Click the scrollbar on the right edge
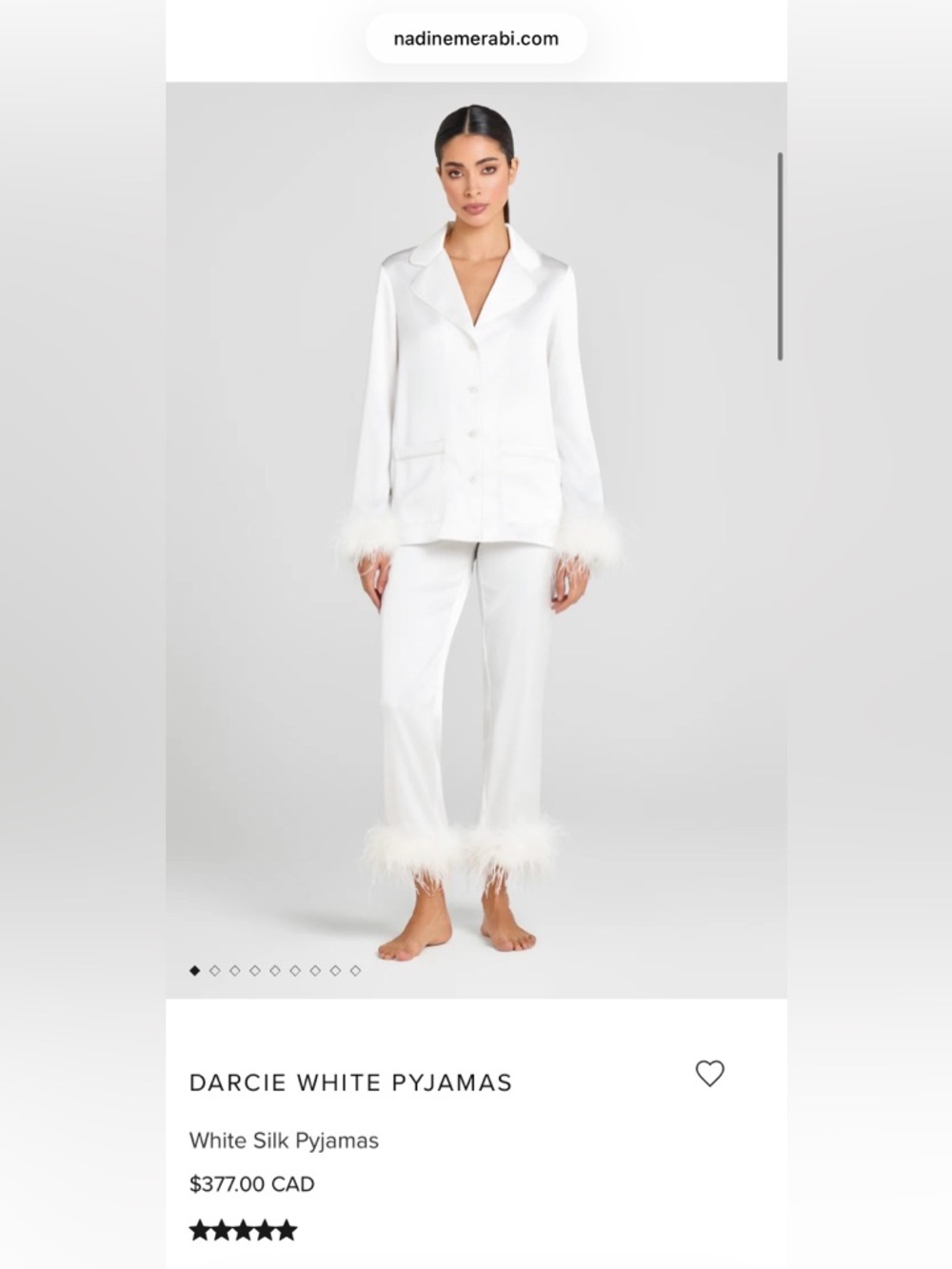 point(779,257)
